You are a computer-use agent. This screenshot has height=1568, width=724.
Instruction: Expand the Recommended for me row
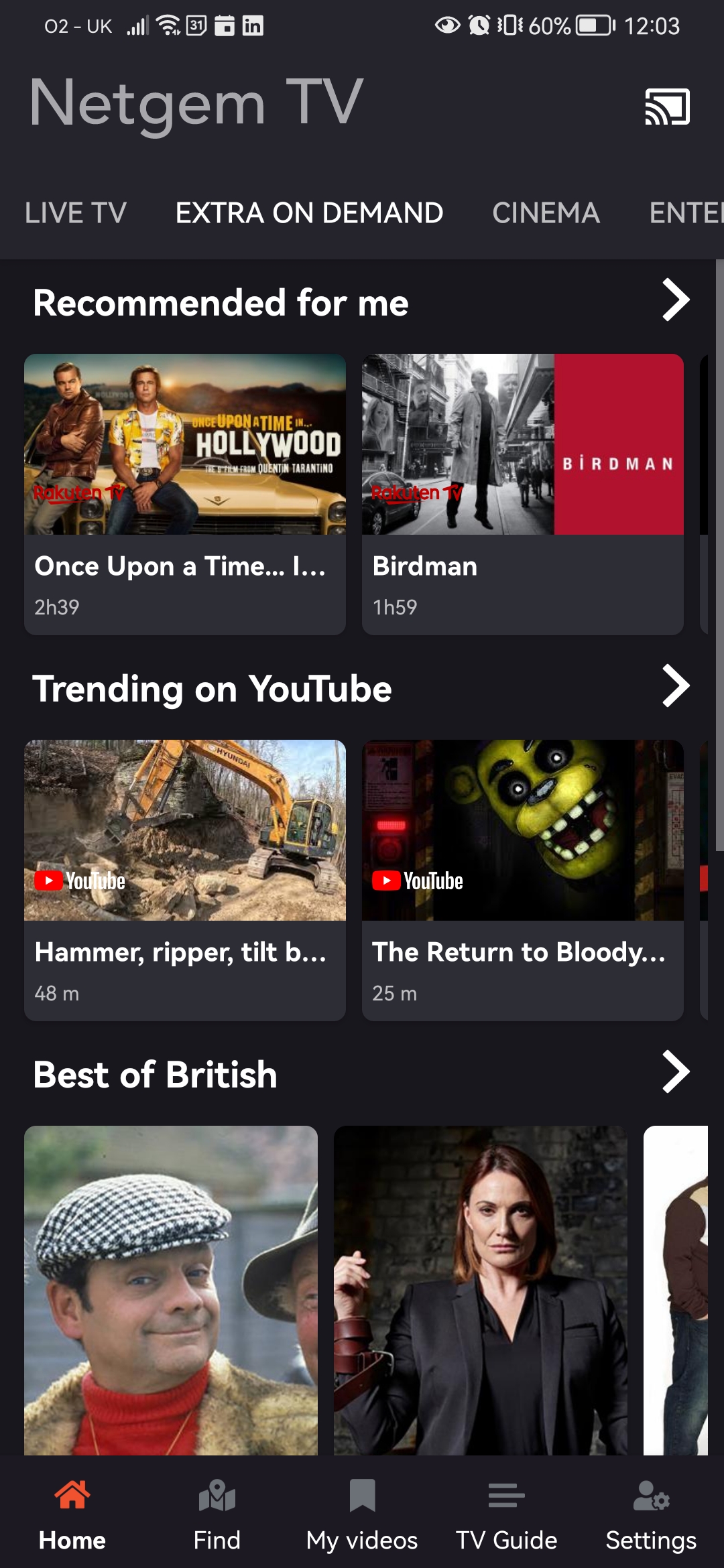point(675,301)
